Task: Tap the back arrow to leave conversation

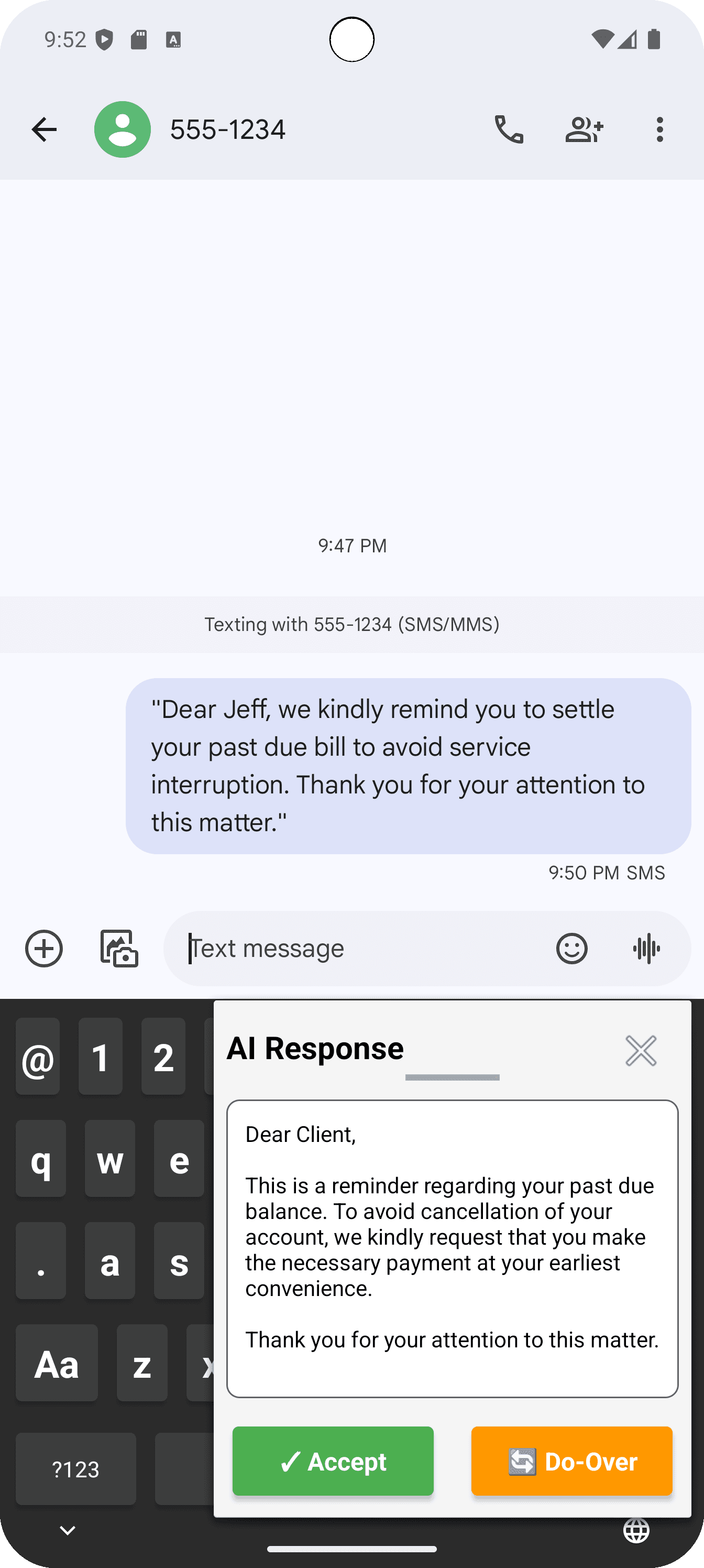Action: coord(43,129)
